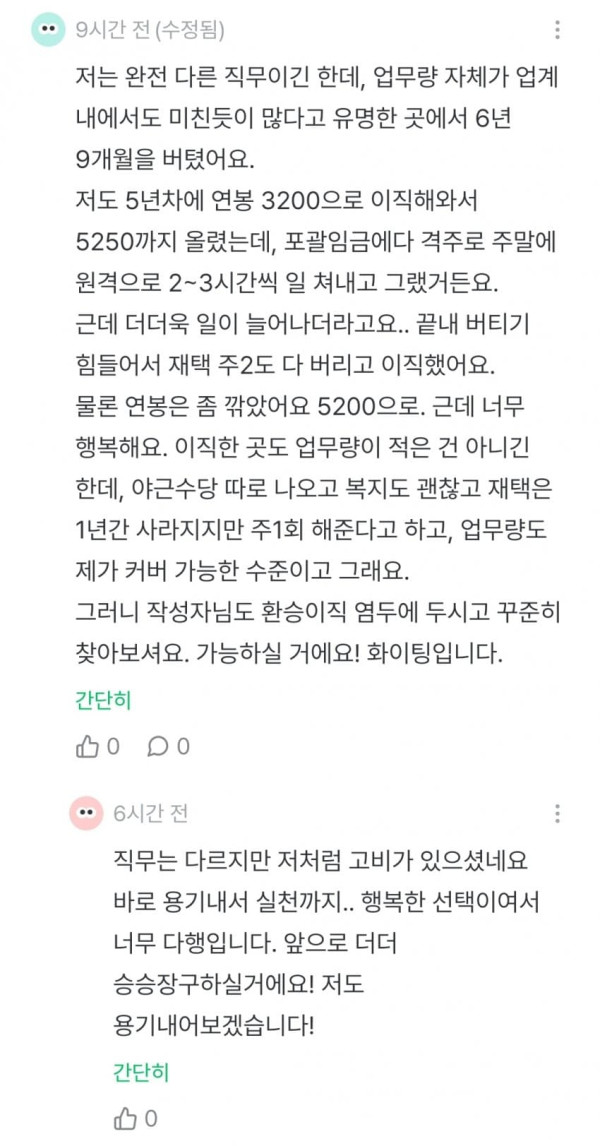The image size is (600, 1146).
Task: Open profile avatar of the 9시간 전 commenter
Action: pyautogui.click(x=48, y=30)
